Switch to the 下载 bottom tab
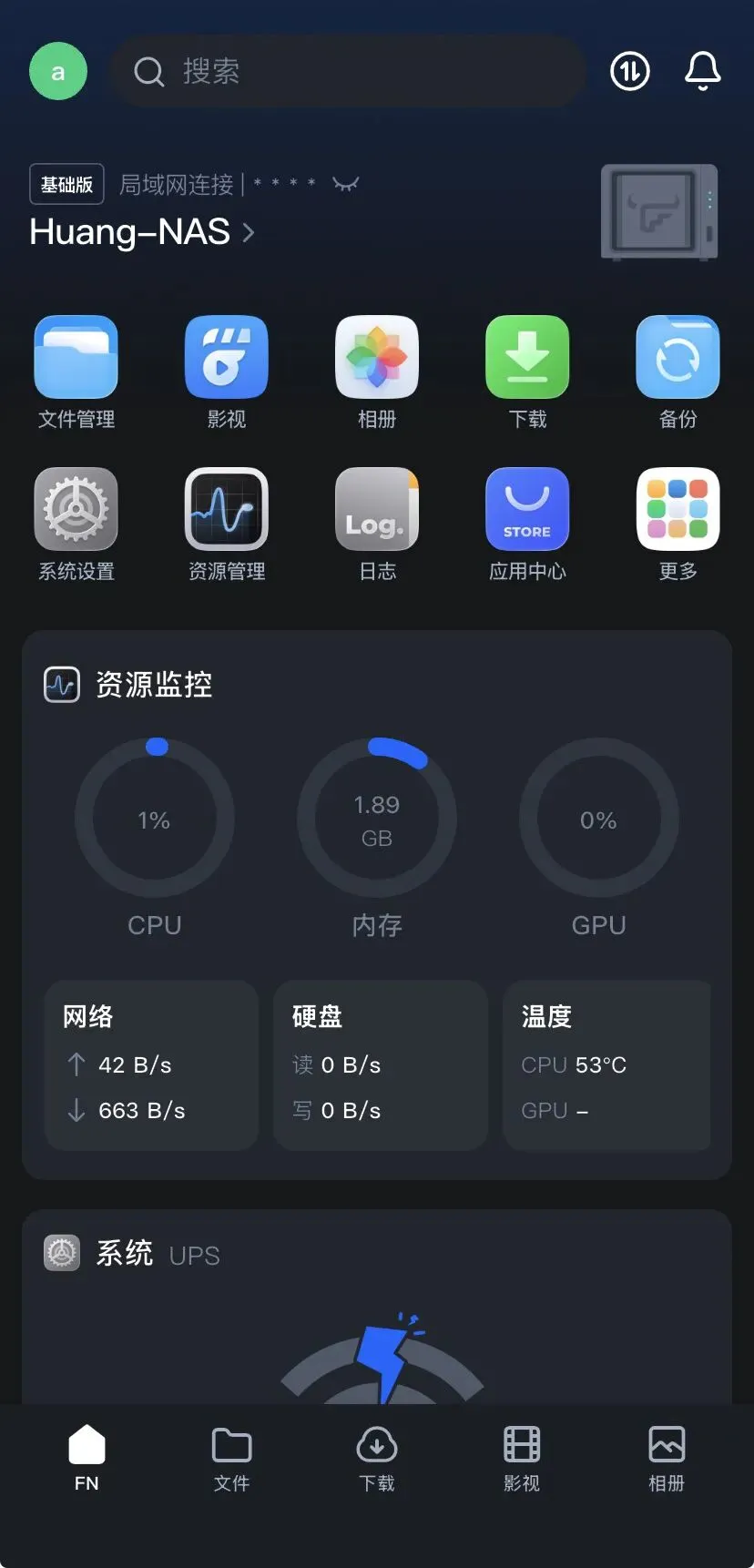Viewport: 754px width, 1568px height. 377,1458
